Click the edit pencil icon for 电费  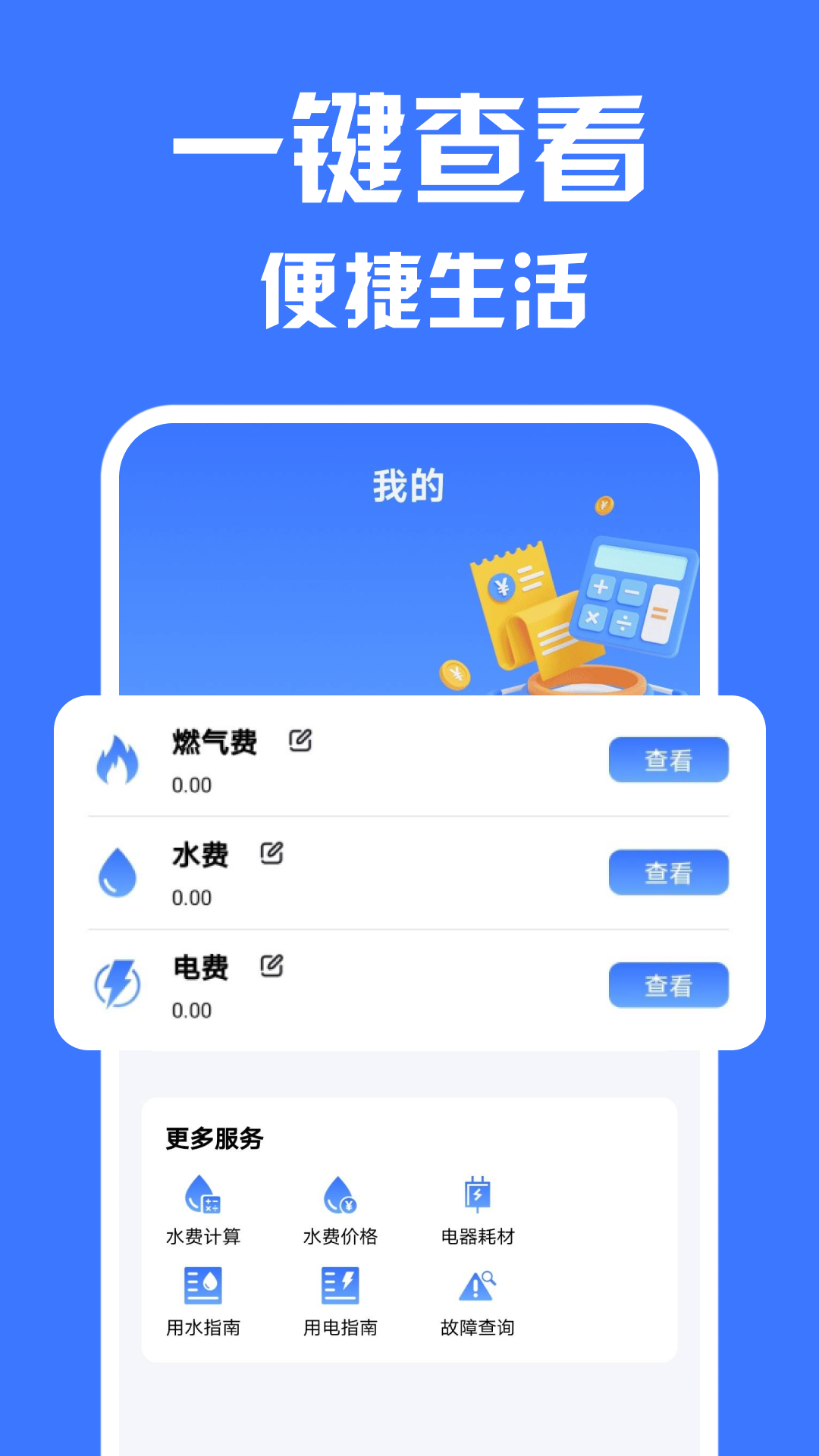point(271,965)
